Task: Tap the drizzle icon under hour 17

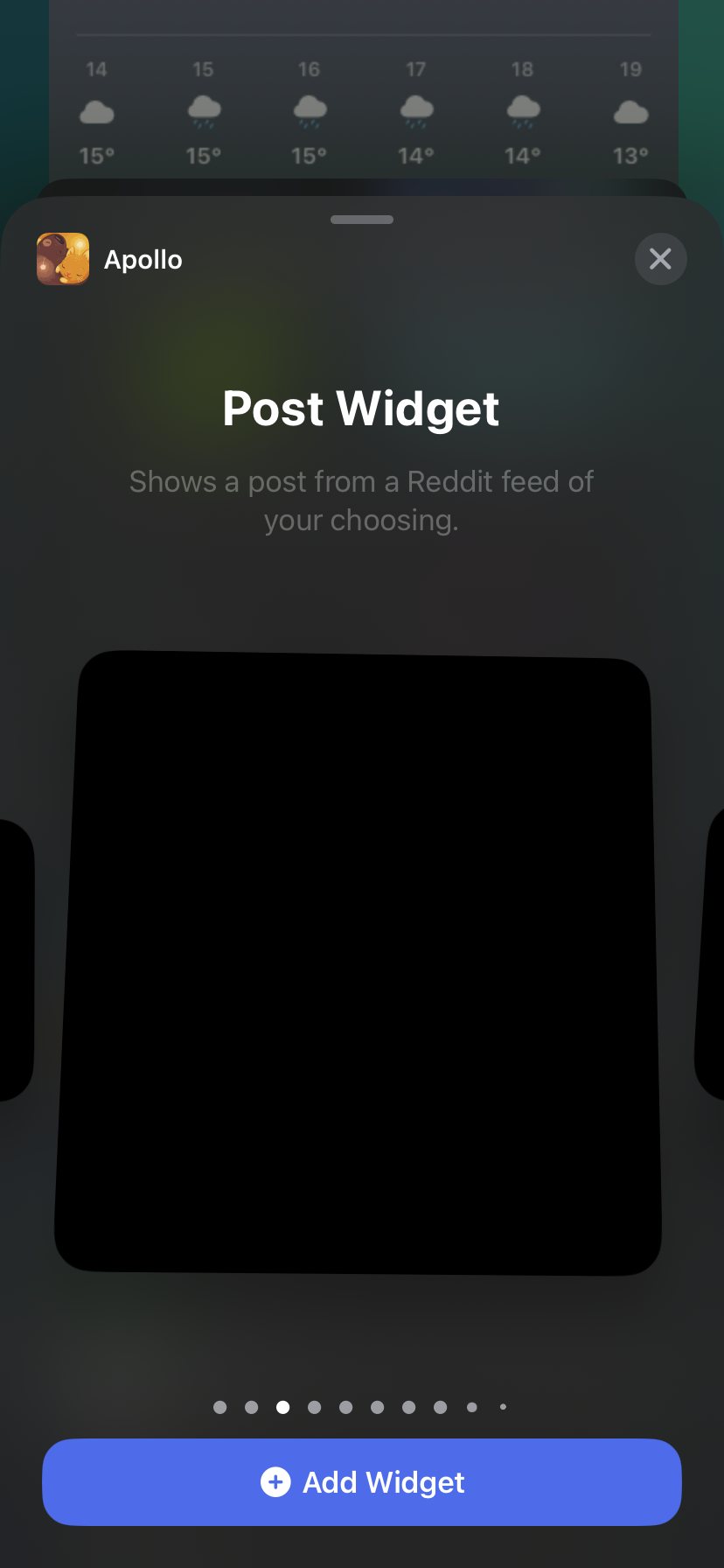Action: pos(416,109)
